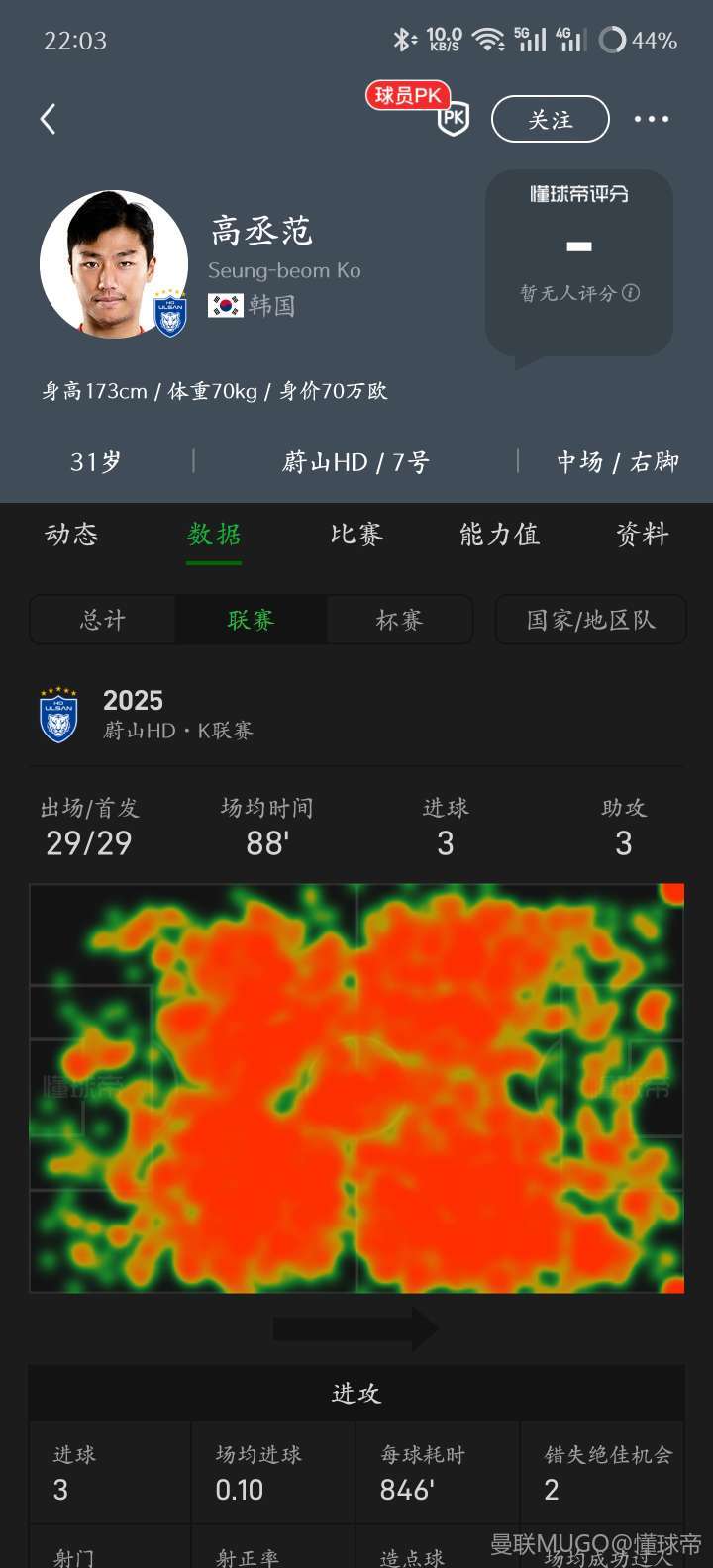Select the 数据 tab
The width and height of the screenshot is (713, 1568).
click(x=214, y=535)
